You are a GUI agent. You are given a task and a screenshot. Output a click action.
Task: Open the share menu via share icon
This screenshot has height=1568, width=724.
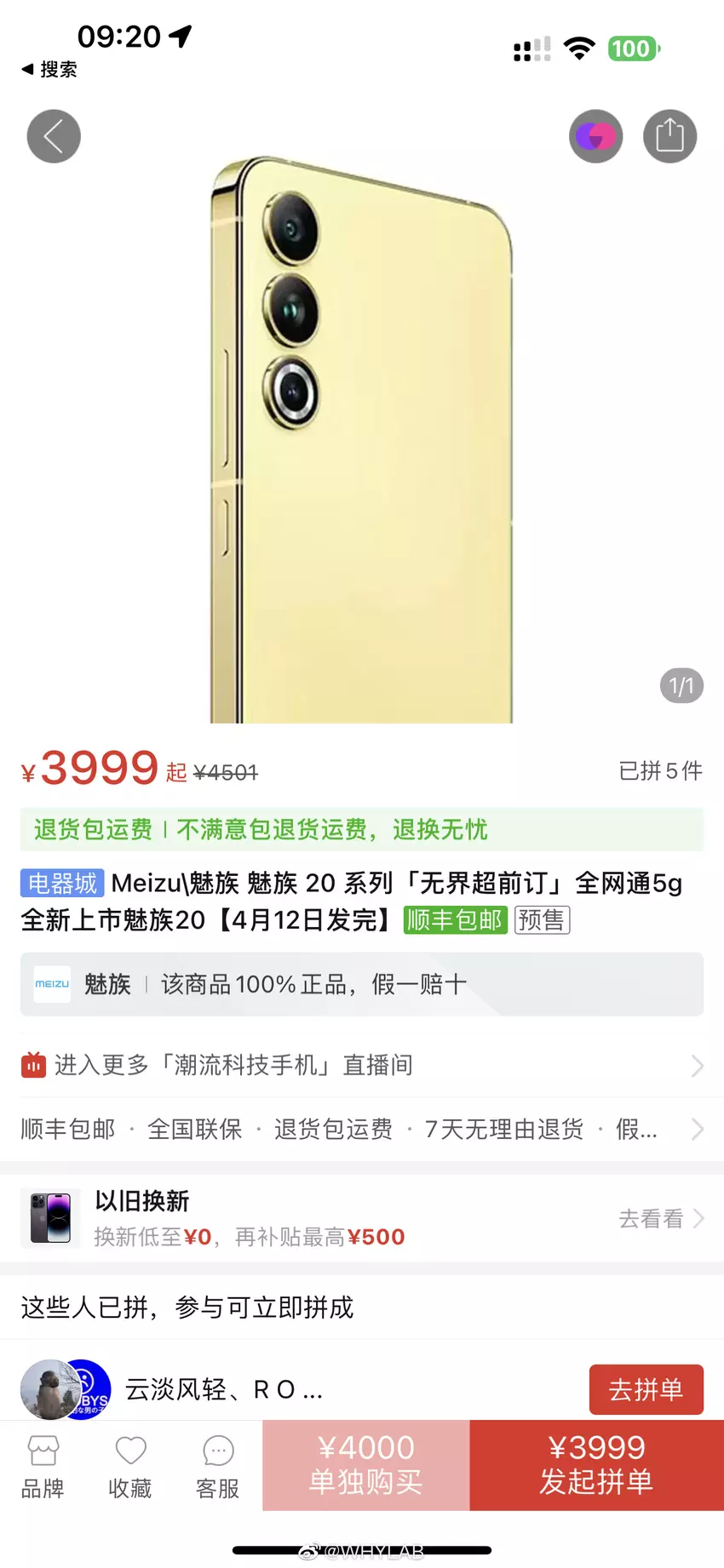coord(669,136)
